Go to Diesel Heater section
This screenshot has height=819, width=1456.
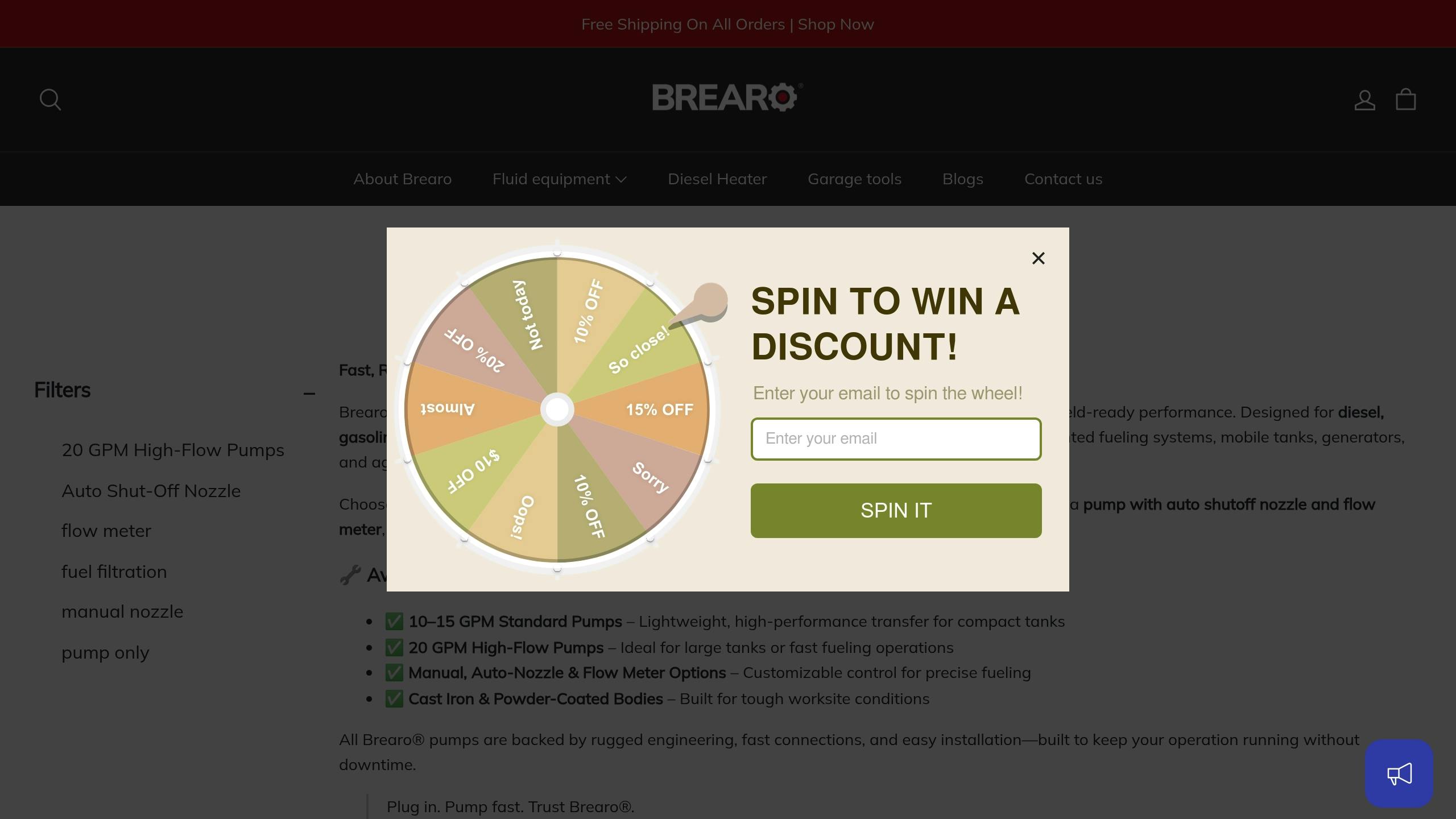coord(717,179)
